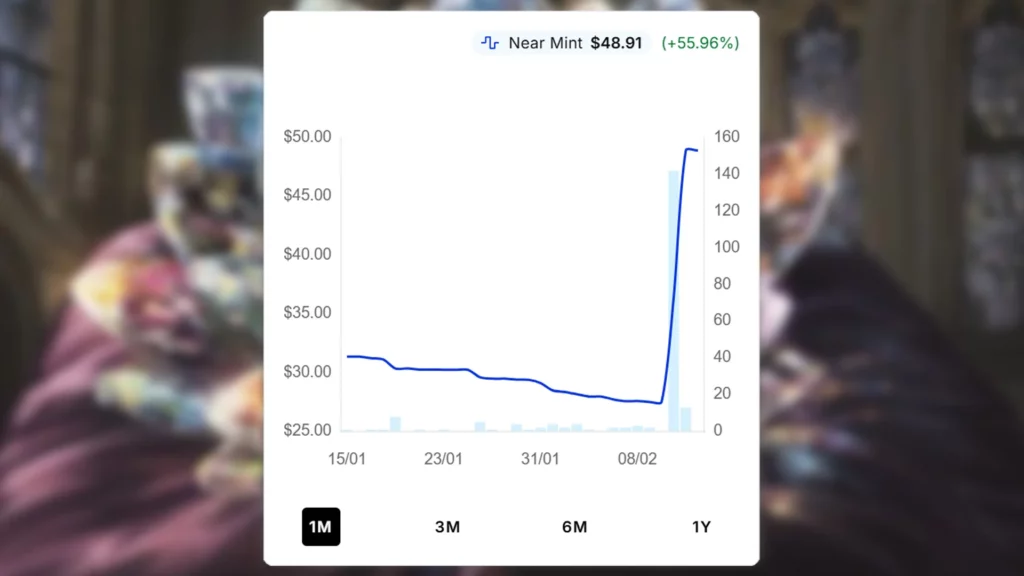View the 1Y price history
1024x576 pixels.
pos(701,527)
